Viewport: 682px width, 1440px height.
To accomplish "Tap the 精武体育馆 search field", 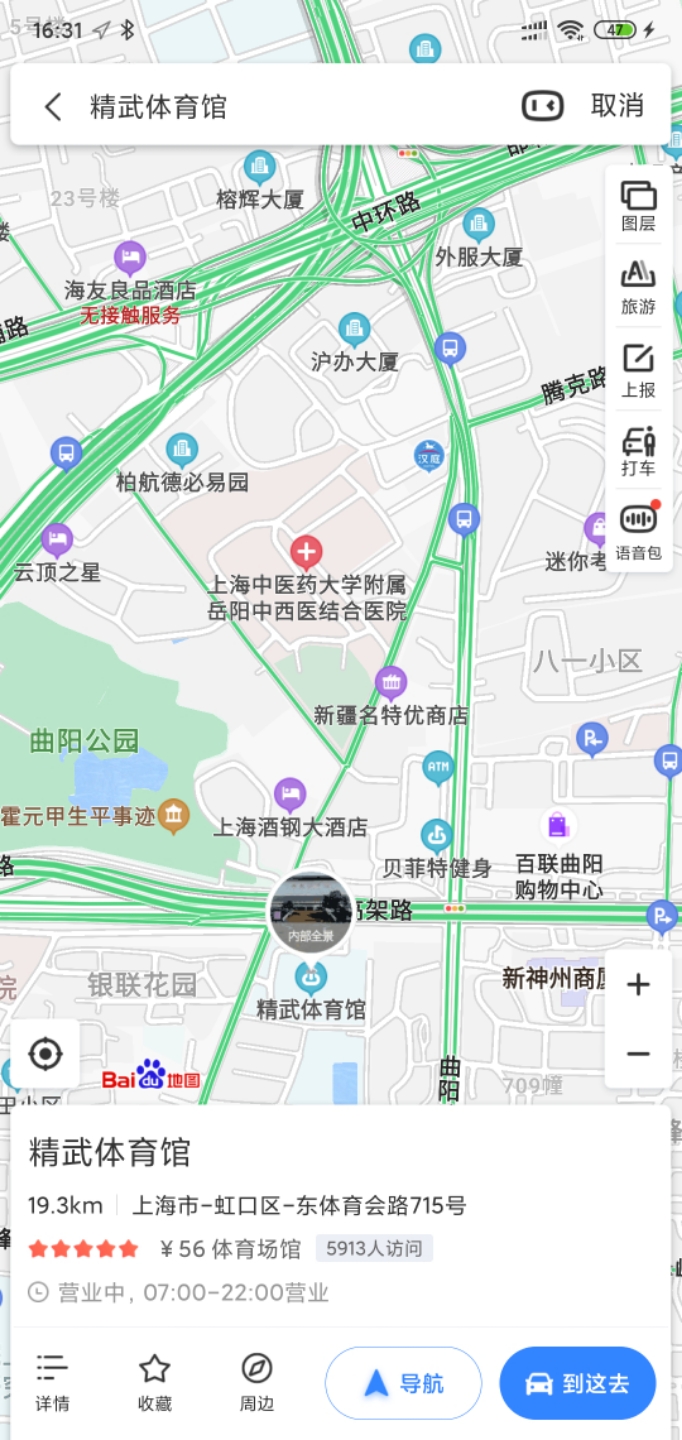I will point(290,106).
